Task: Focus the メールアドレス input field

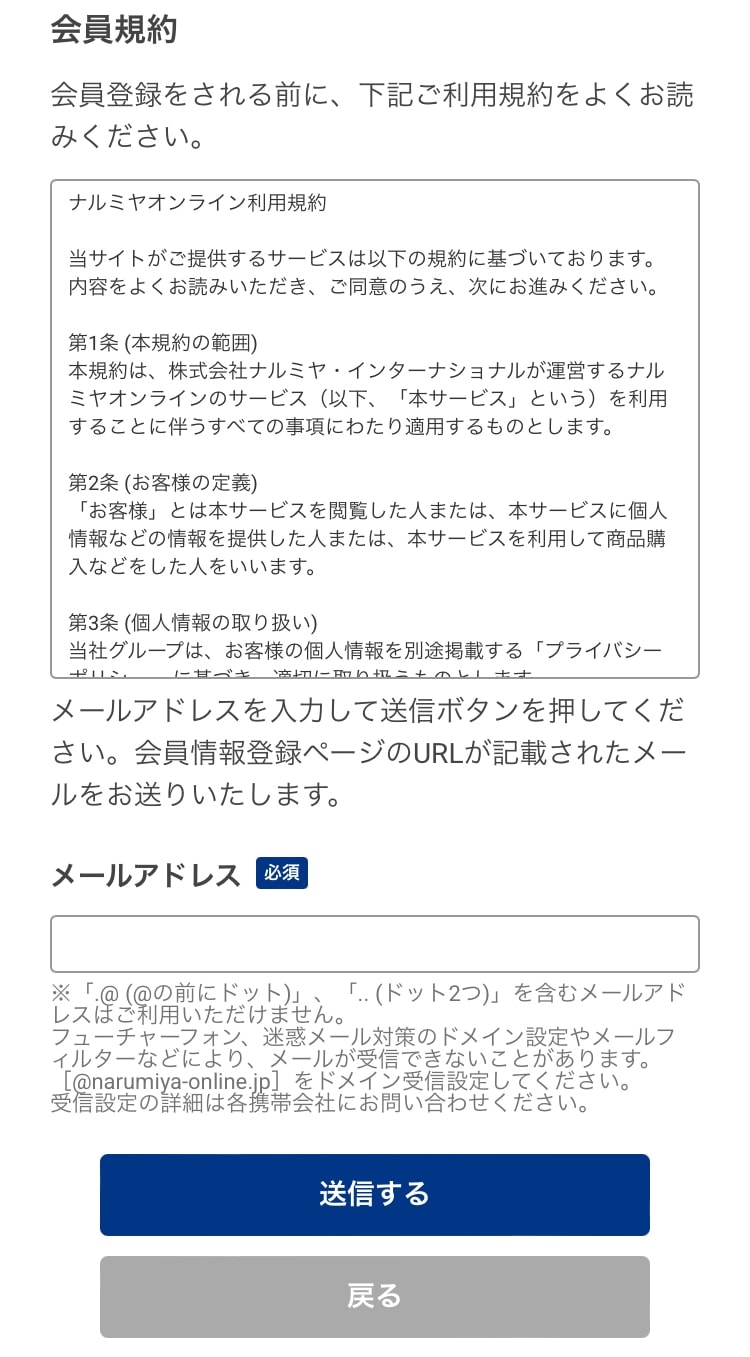Action: point(374,943)
